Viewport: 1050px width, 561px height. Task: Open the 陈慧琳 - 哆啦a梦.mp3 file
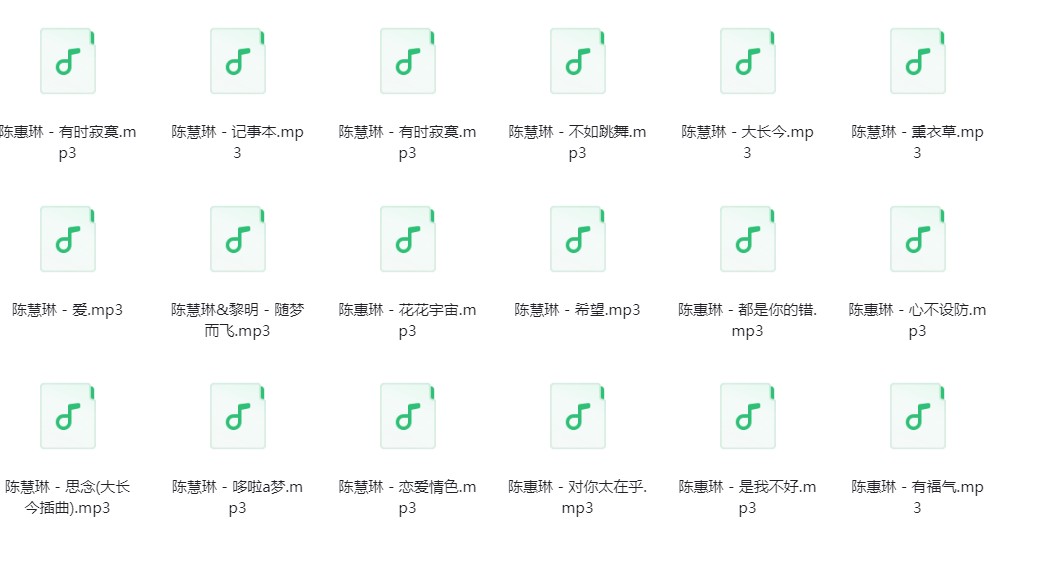[x=238, y=416]
